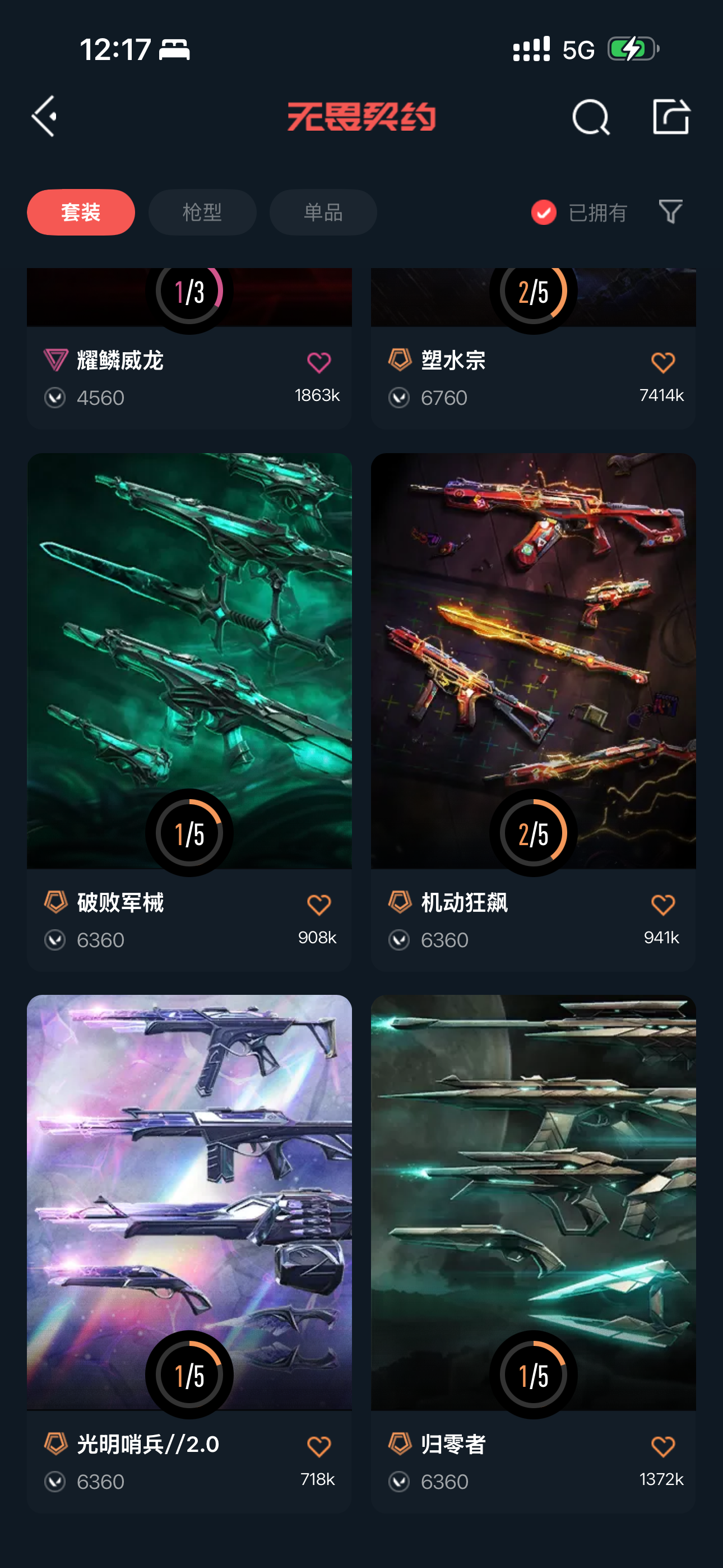
Task: Switch to the 单品 tab
Action: (x=323, y=213)
